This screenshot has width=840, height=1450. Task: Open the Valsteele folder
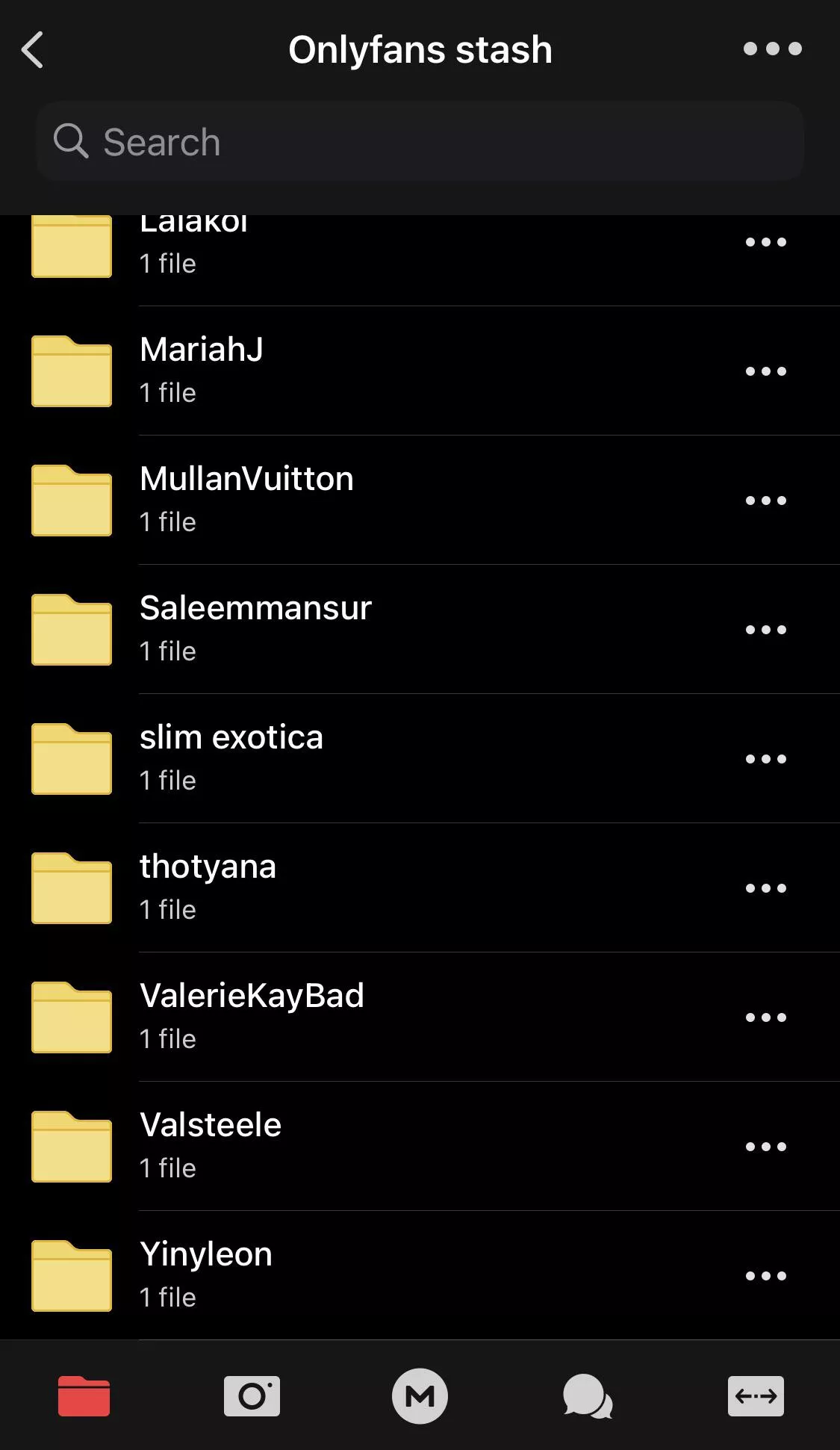coord(211,1145)
